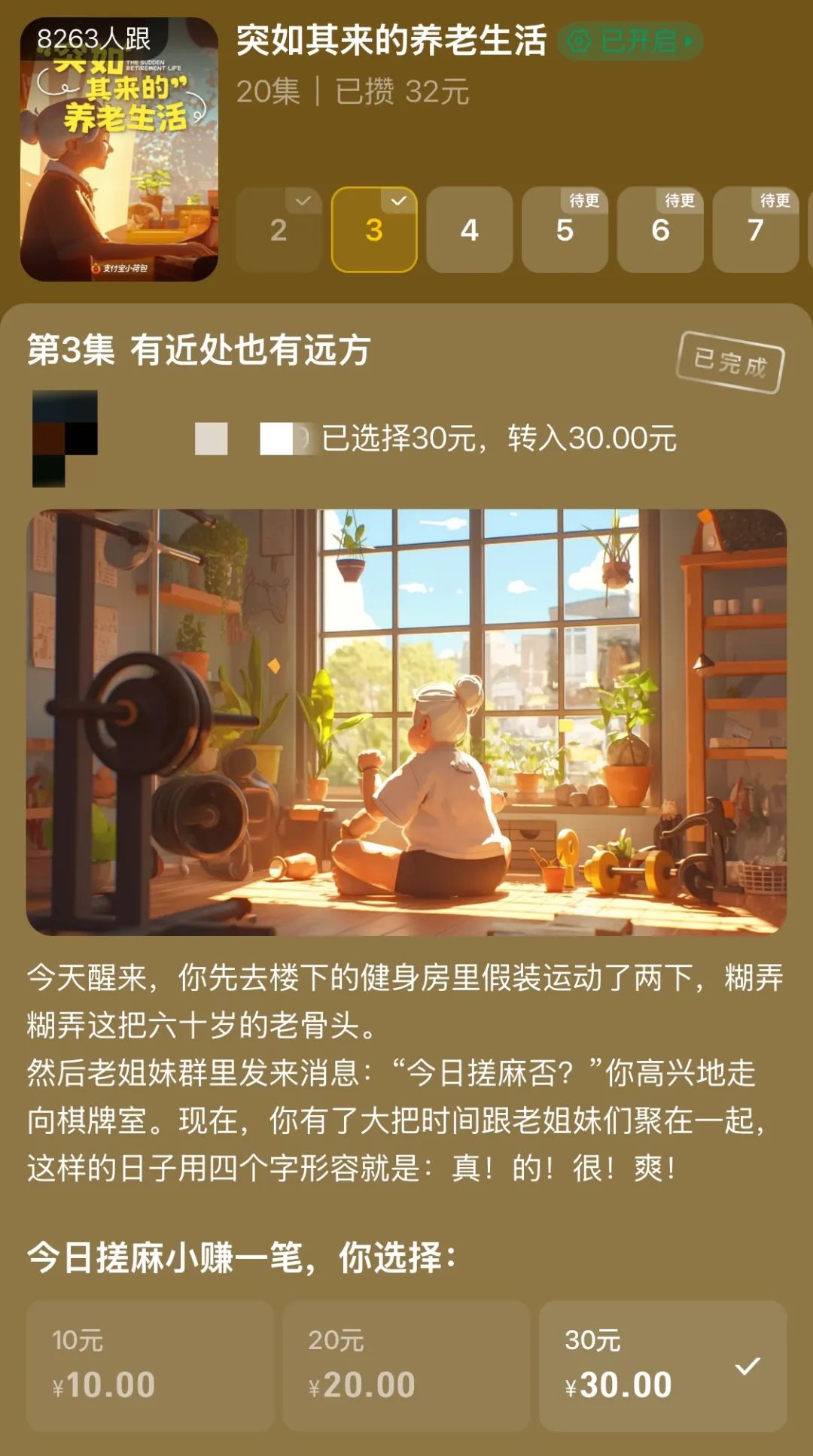Choose the 10元 amount option
The width and height of the screenshot is (813, 1456).
pos(150,1366)
